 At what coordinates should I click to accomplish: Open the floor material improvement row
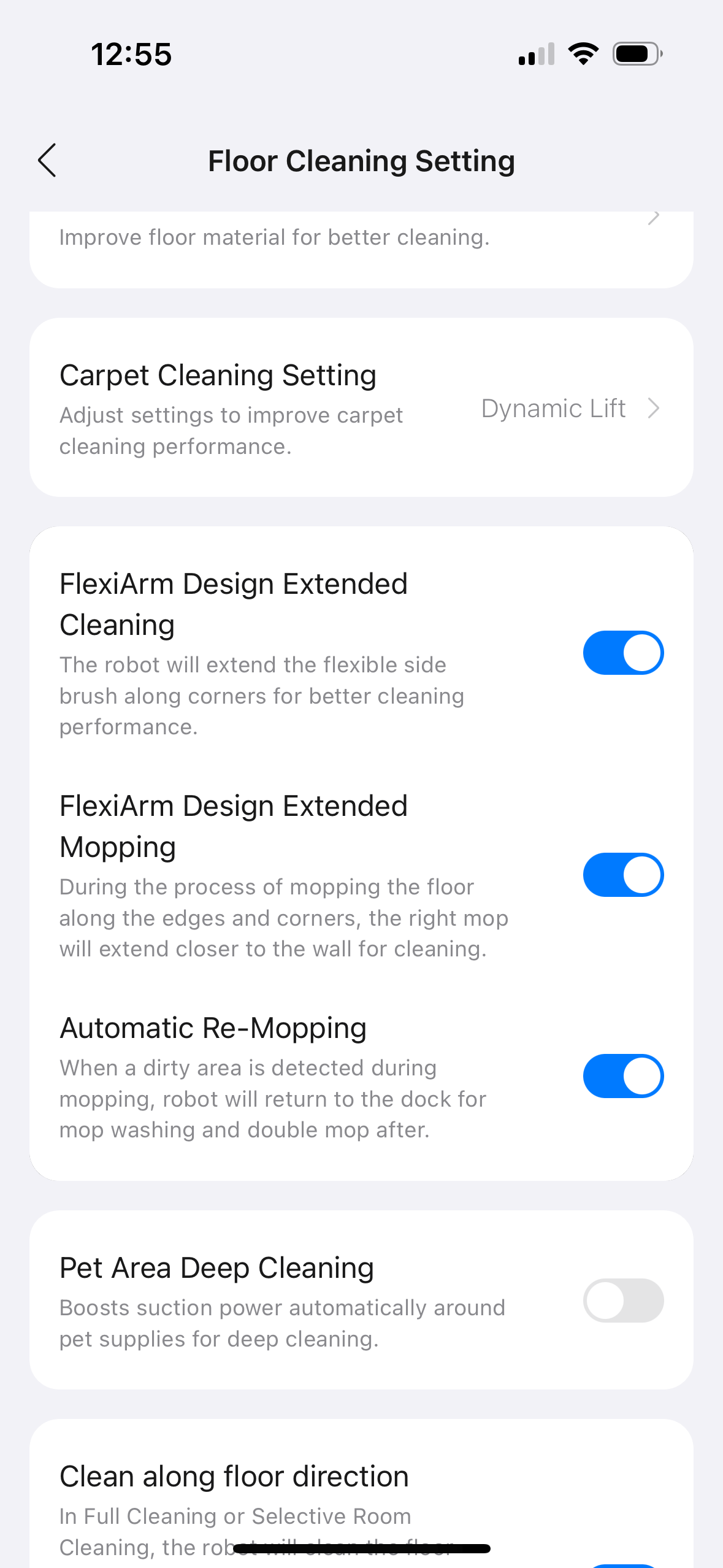[361, 242]
